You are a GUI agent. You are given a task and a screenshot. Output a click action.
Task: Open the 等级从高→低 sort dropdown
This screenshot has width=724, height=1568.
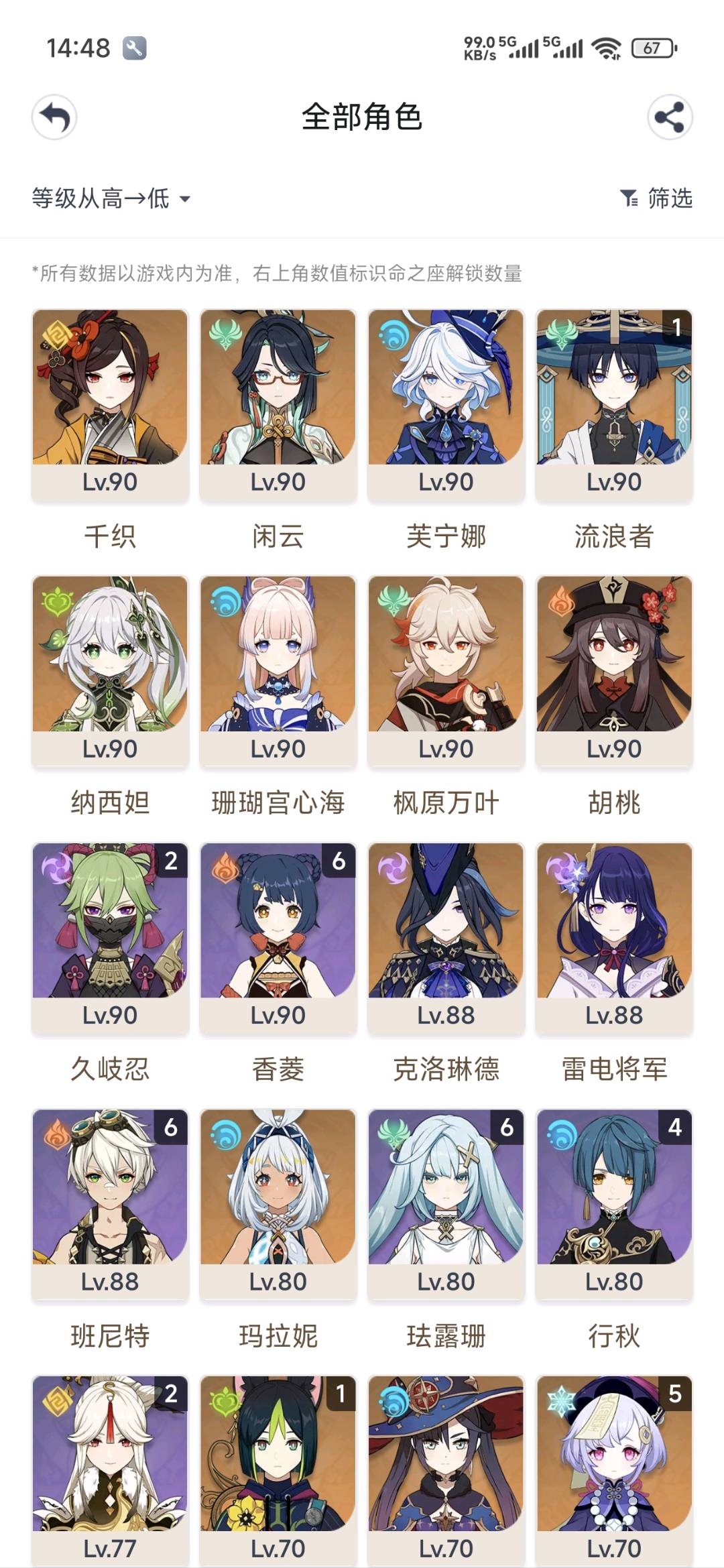[x=111, y=198]
